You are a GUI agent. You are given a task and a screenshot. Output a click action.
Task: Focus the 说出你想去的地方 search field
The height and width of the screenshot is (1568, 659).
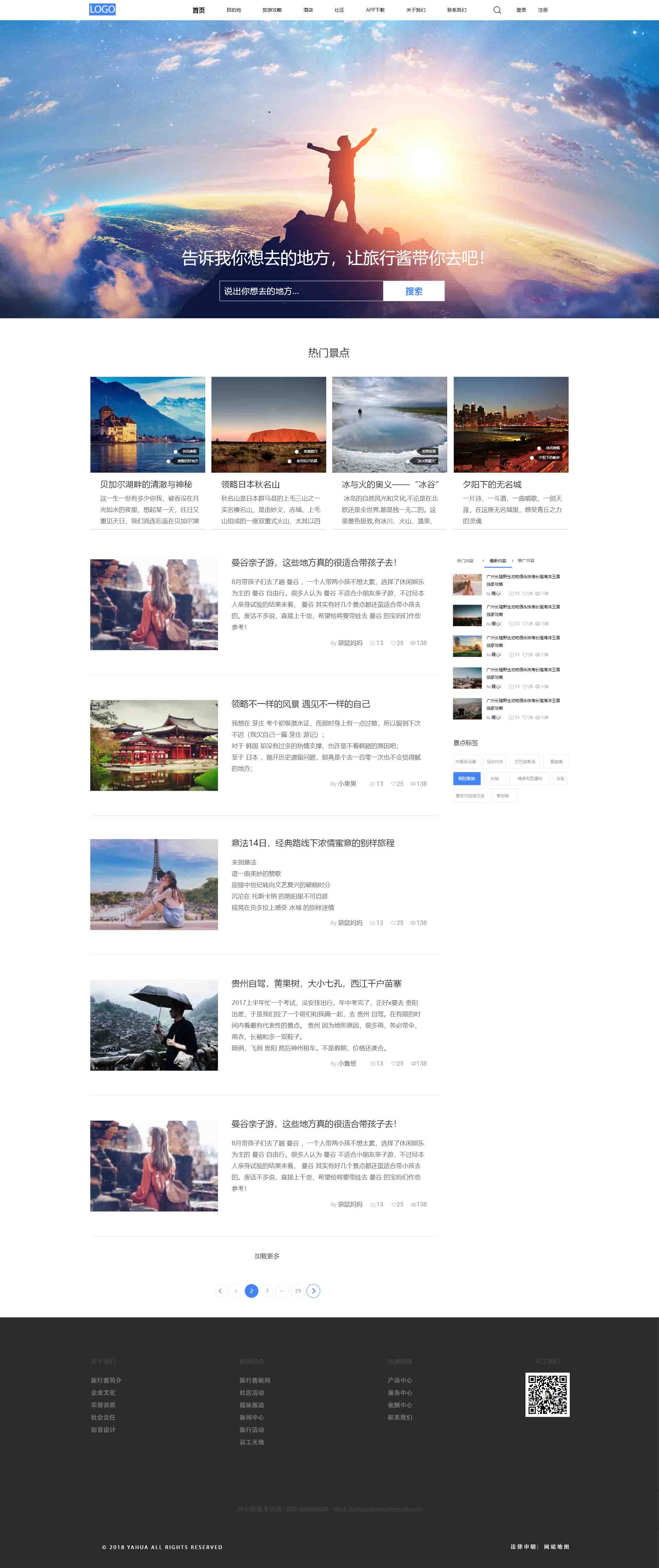click(301, 291)
